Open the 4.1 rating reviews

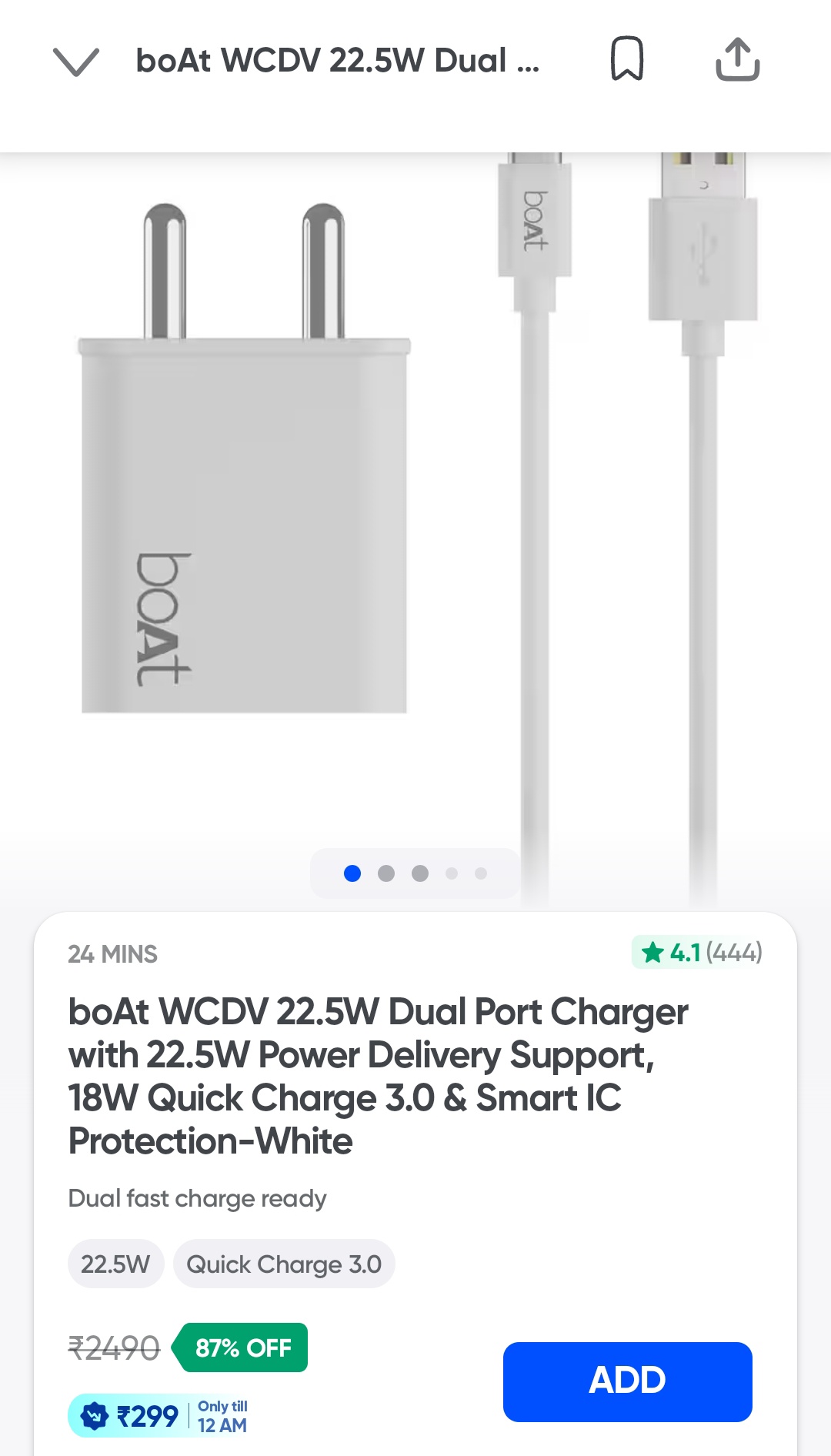698,953
